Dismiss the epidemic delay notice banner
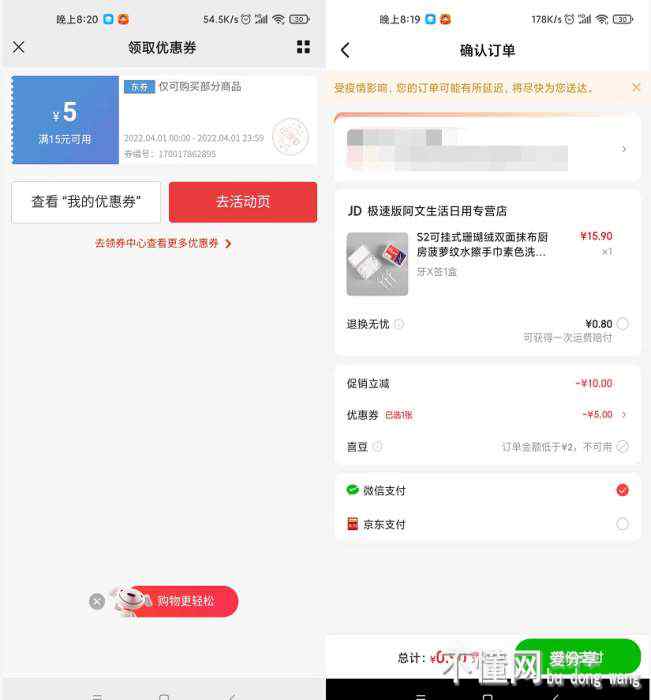Image resolution: width=651 pixels, height=700 pixels. click(636, 88)
